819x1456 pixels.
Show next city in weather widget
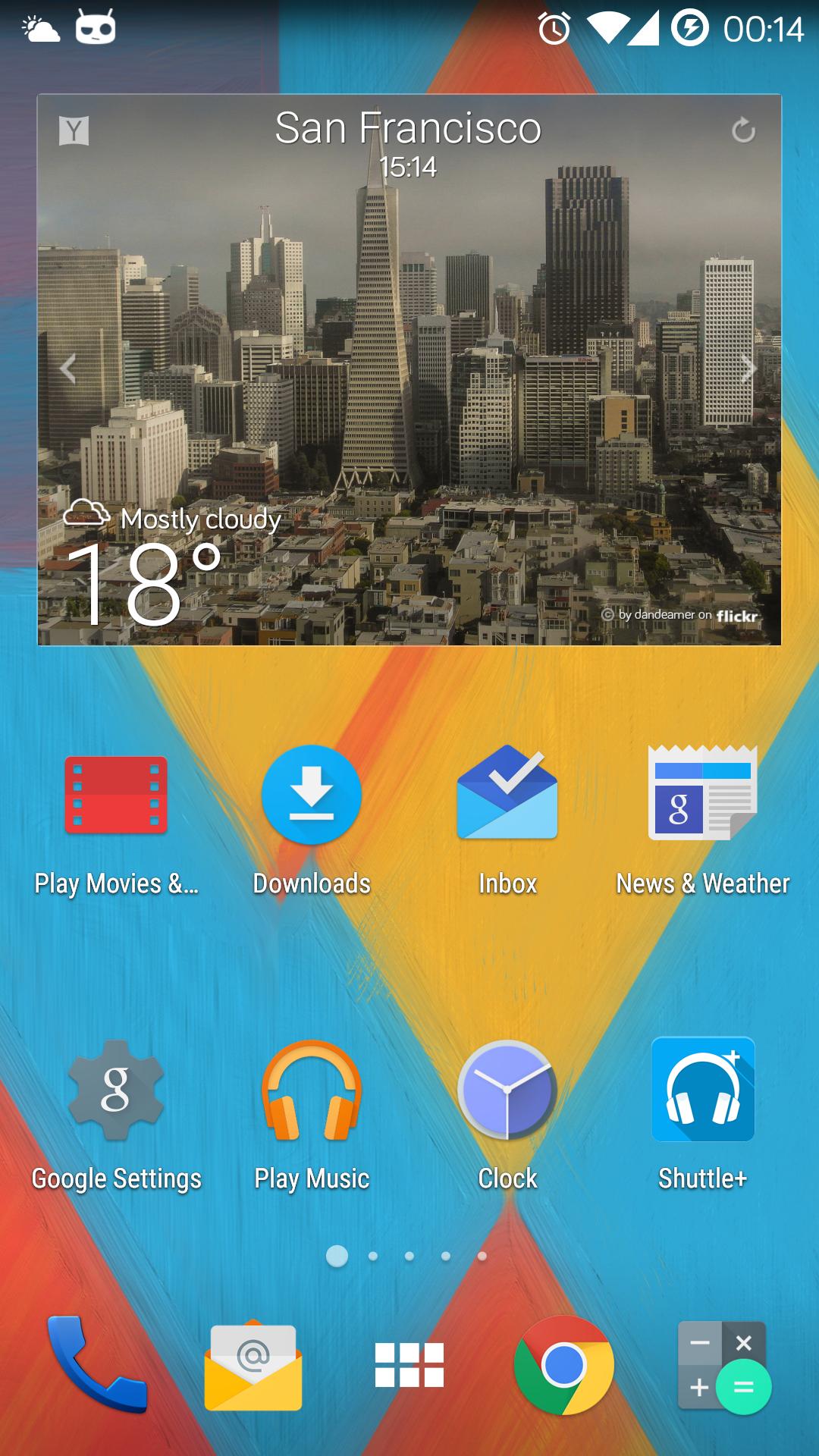click(749, 369)
